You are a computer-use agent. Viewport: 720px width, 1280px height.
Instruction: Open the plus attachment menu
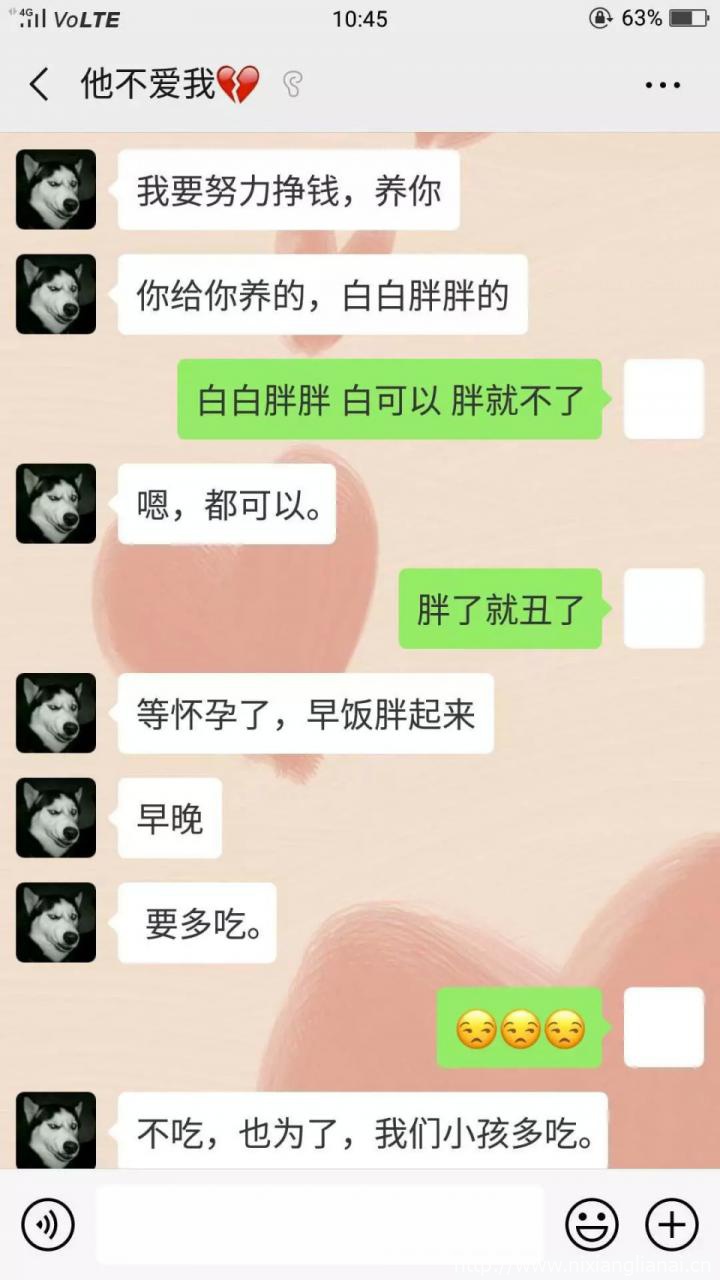click(671, 1224)
